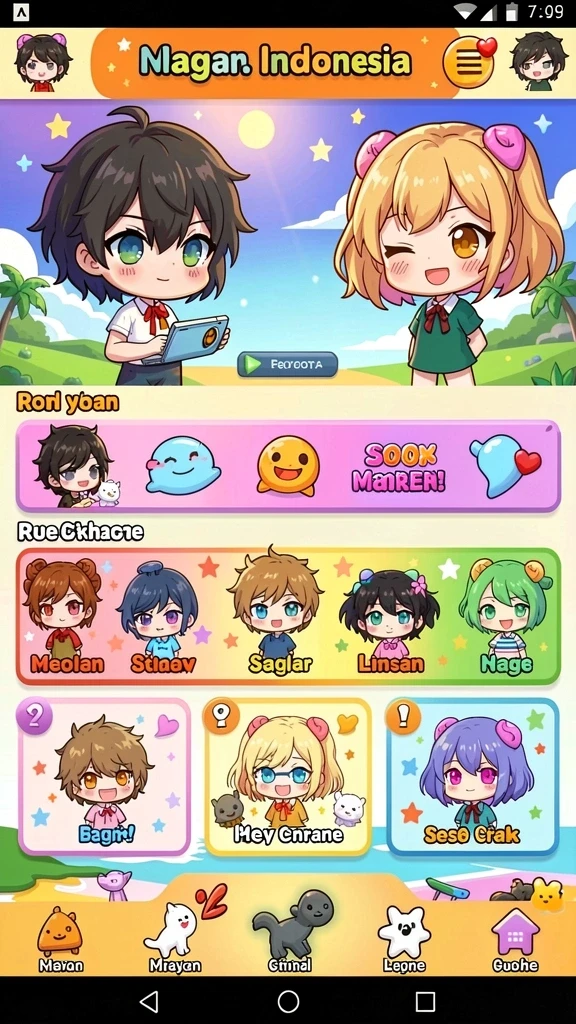The height and width of the screenshot is (1024, 576).
Task: Open the center Gtinal tab
Action: (x=289, y=933)
